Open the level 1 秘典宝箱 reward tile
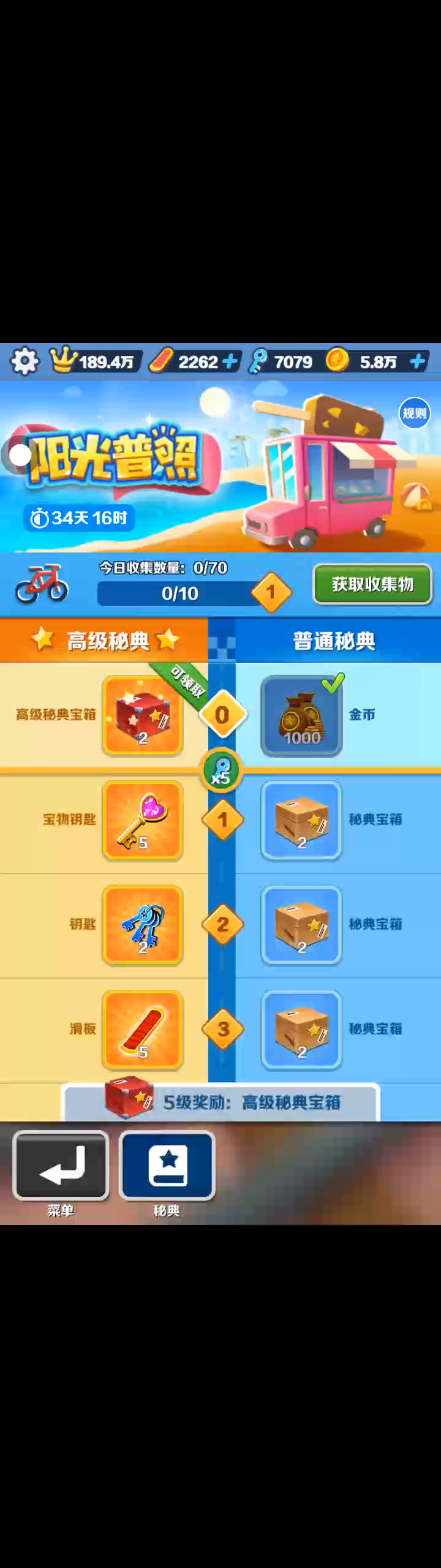This screenshot has width=441, height=1568. coord(301,820)
